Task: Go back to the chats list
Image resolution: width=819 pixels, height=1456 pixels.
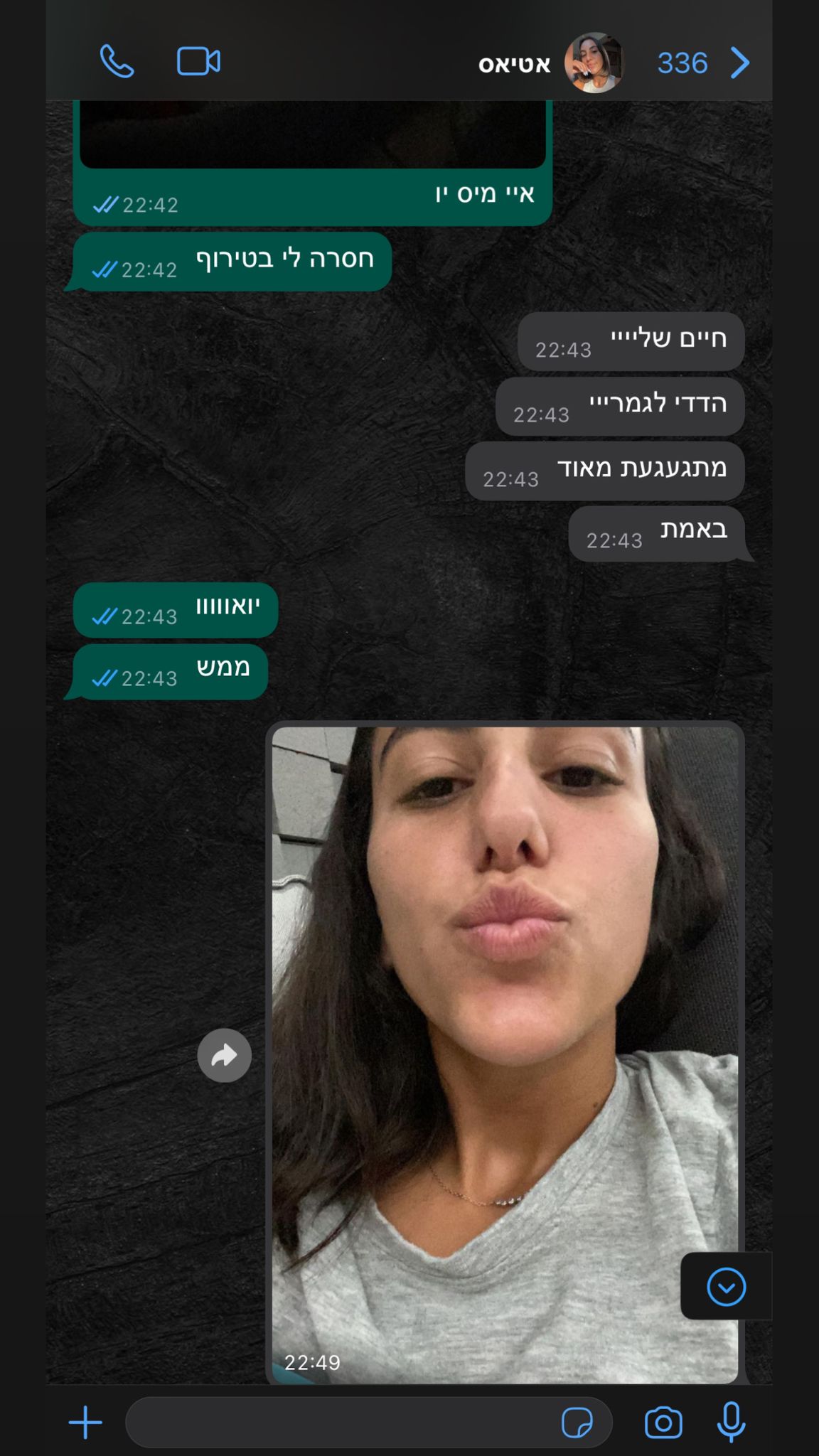Action: click(739, 63)
